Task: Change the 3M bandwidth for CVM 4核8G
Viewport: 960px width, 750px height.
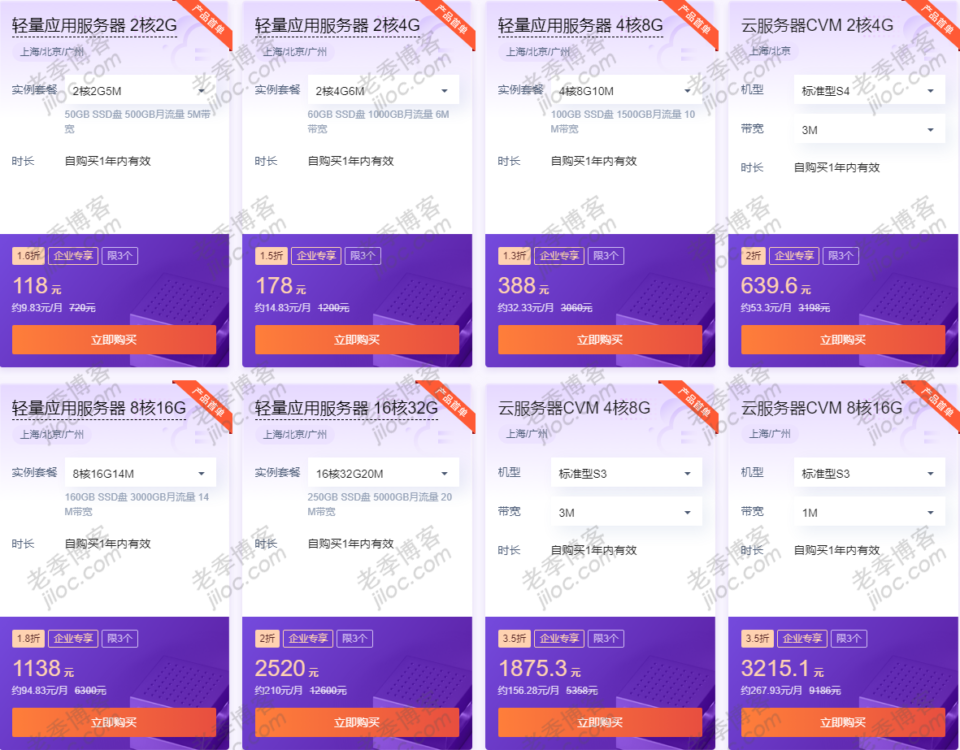Action: pos(626,512)
